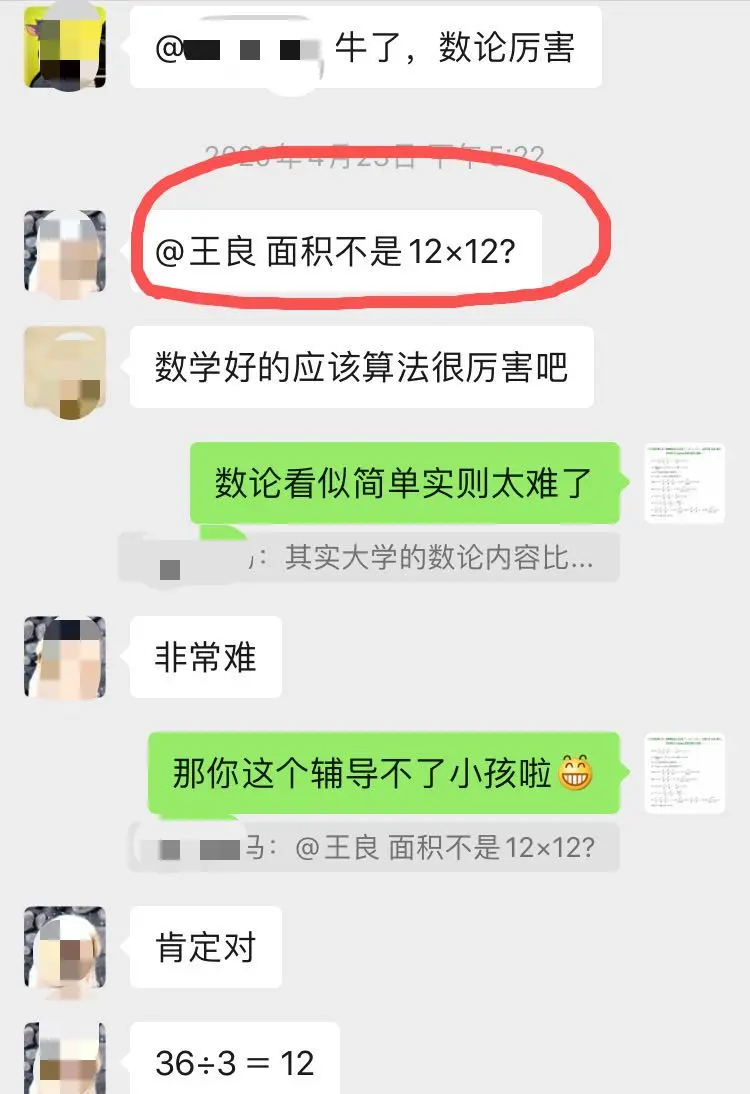Open the quoted reply "其实大学的数论内容比..."
The height and width of the screenshot is (1094, 750).
coord(368,558)
